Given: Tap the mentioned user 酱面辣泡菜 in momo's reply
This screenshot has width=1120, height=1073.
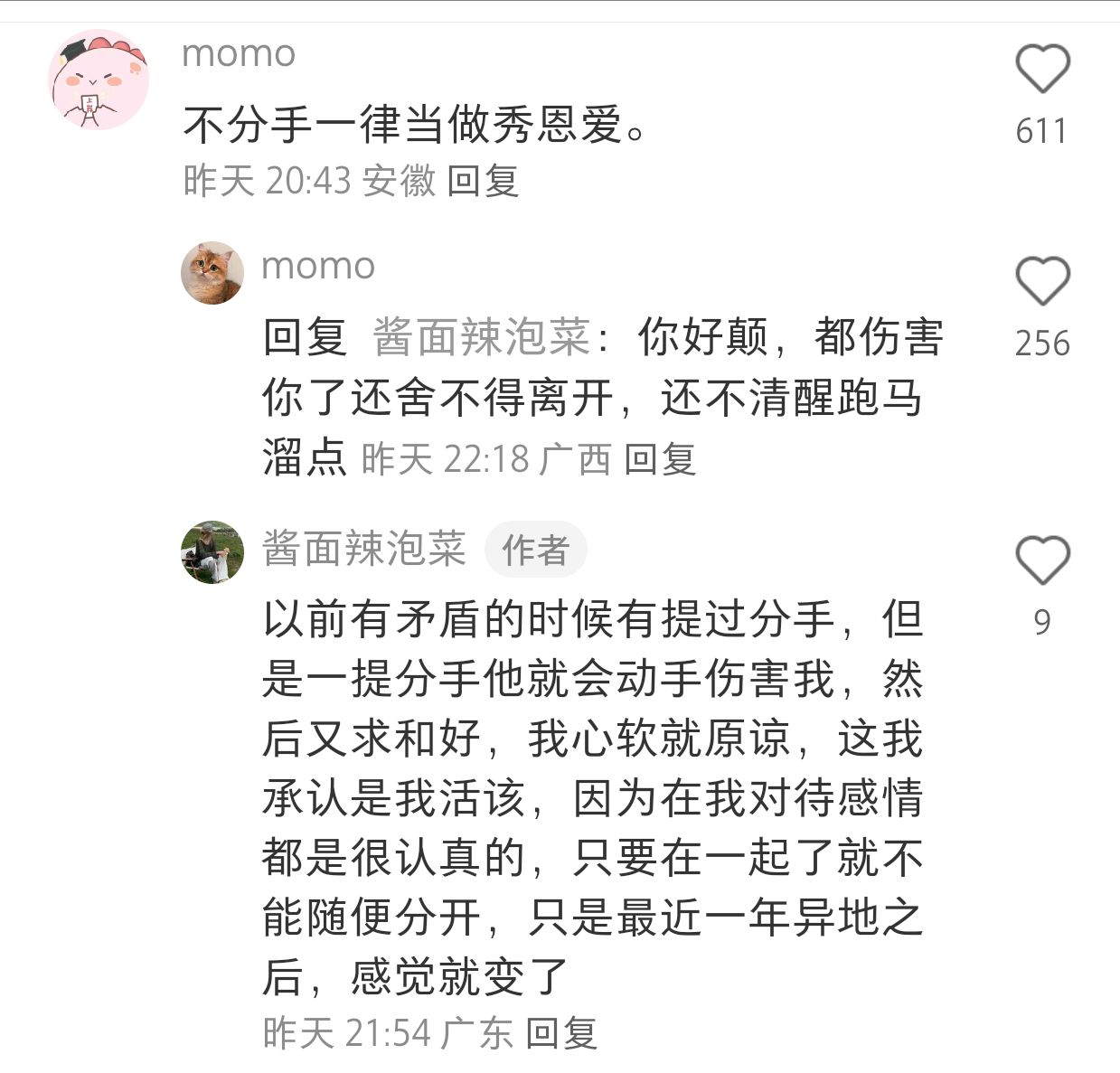Looking at the screenshot, I should (482, 338).
